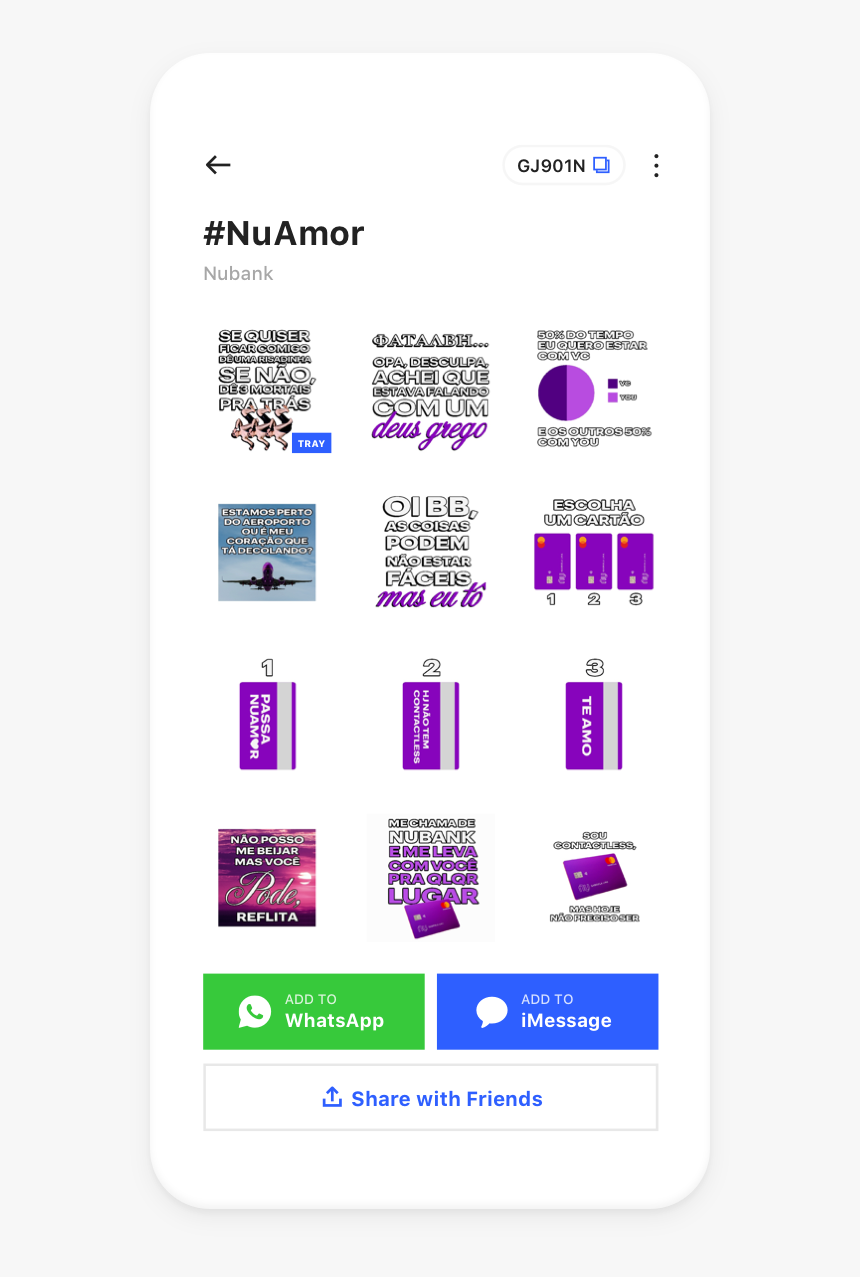The image size is (860, 1277).
Task: Open the 'Não posso me beijar' sticker
Action: 267,878
